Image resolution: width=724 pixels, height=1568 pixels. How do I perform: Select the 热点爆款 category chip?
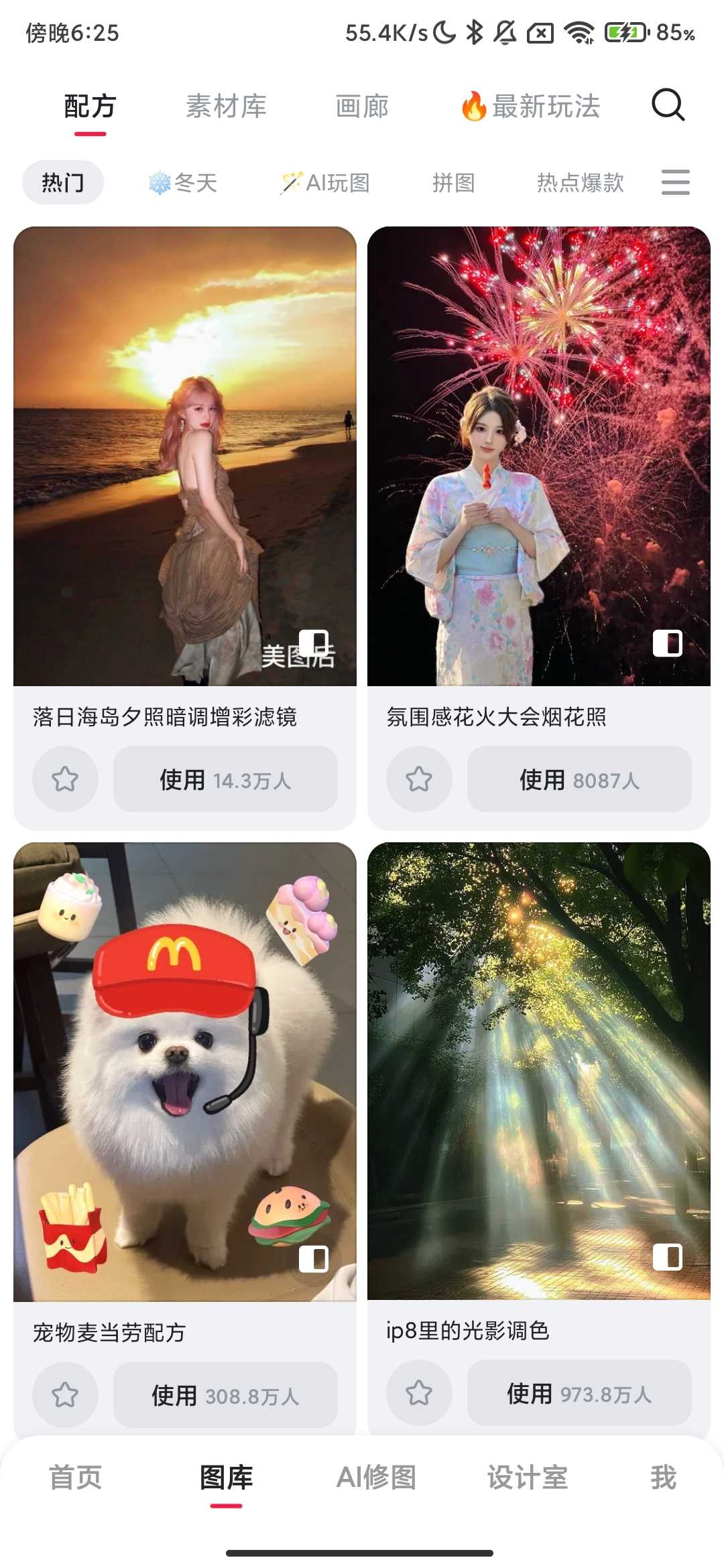(x=581, y=182)
